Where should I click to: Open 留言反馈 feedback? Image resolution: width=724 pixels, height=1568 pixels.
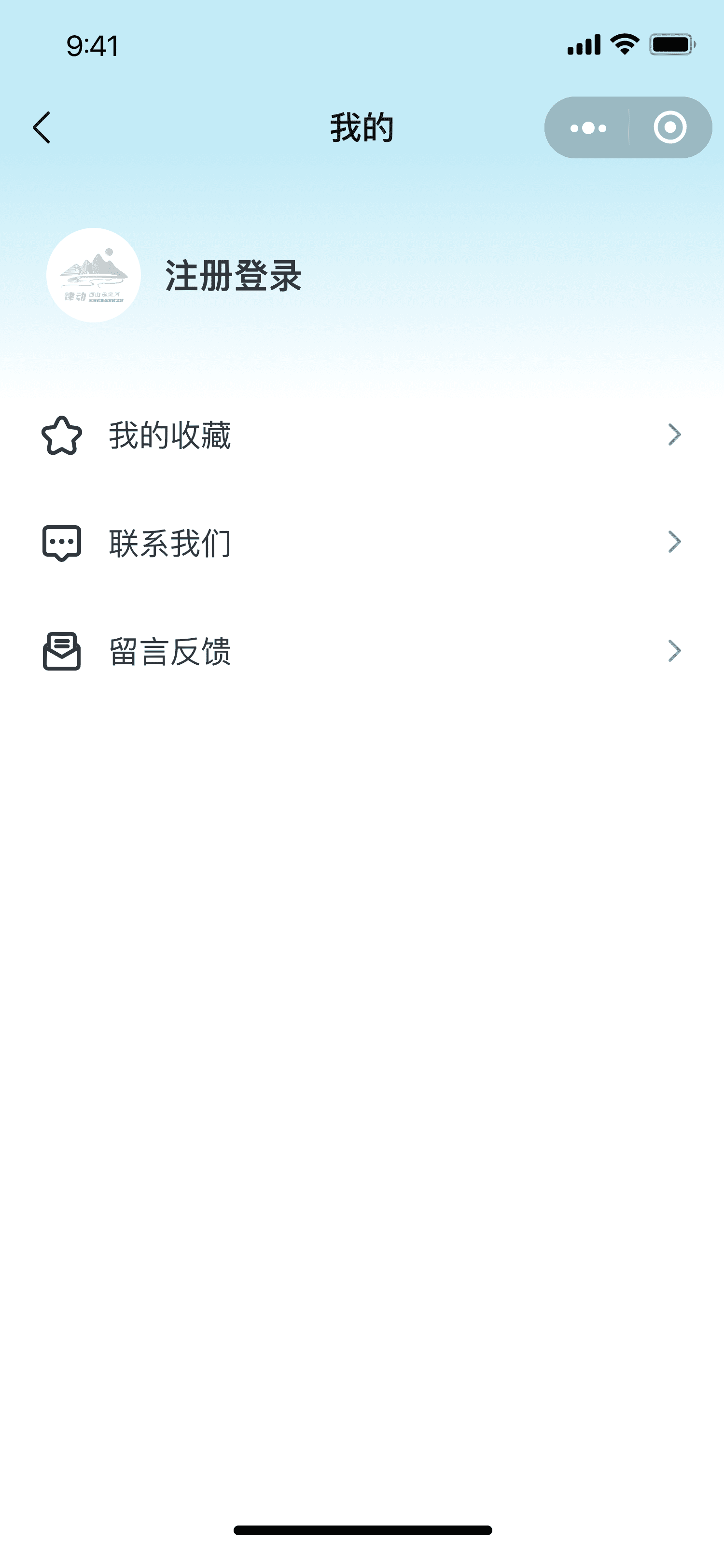(x=362, y=651)
